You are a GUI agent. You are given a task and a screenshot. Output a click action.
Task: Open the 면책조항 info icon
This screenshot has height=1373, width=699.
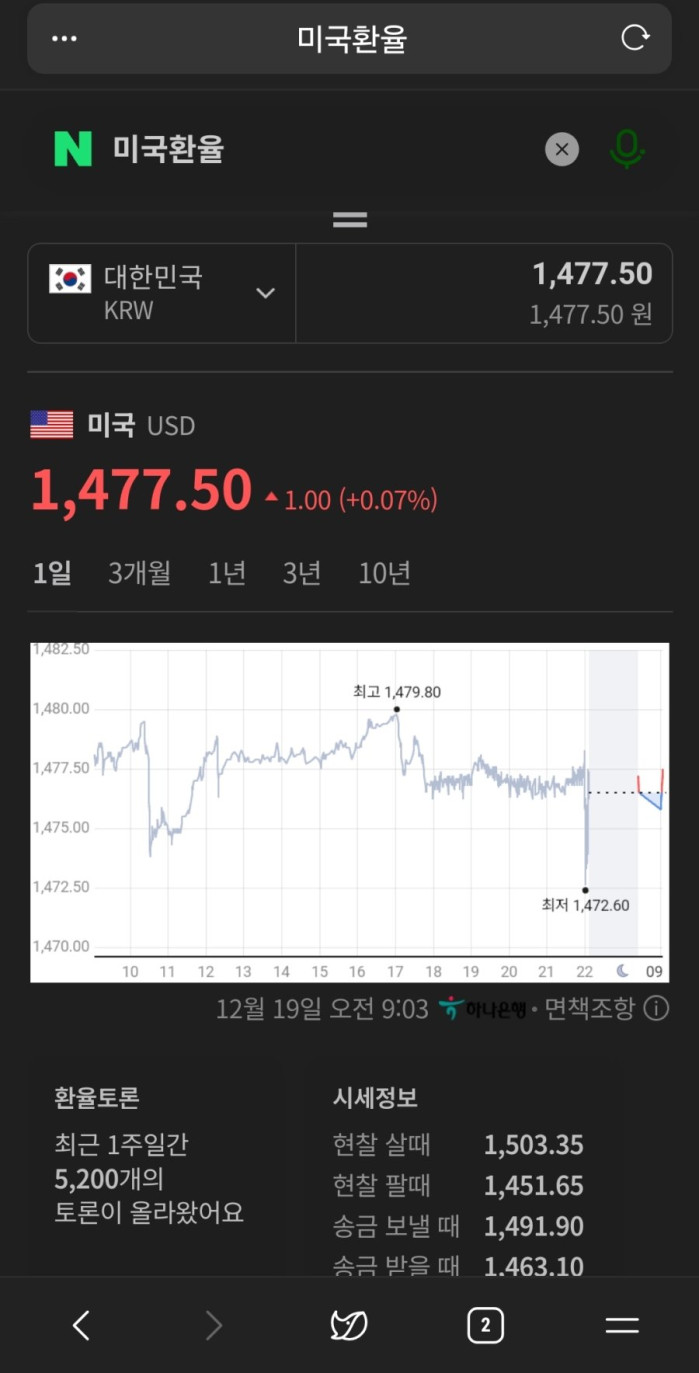[656, 1009]
